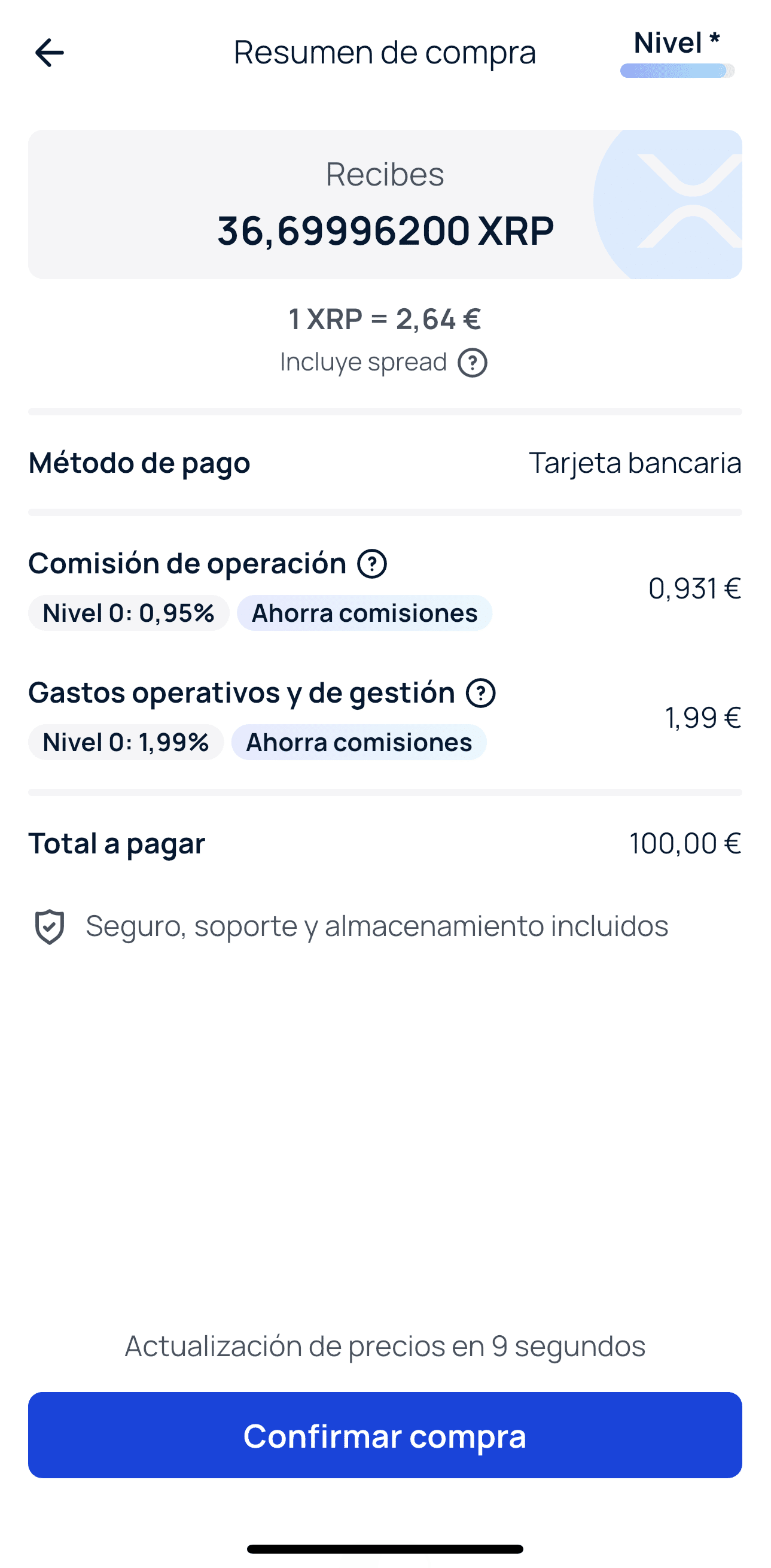771x1568 pixels.
Task: Select the shield icon next to insurance text
Action: tap(50, 925)
